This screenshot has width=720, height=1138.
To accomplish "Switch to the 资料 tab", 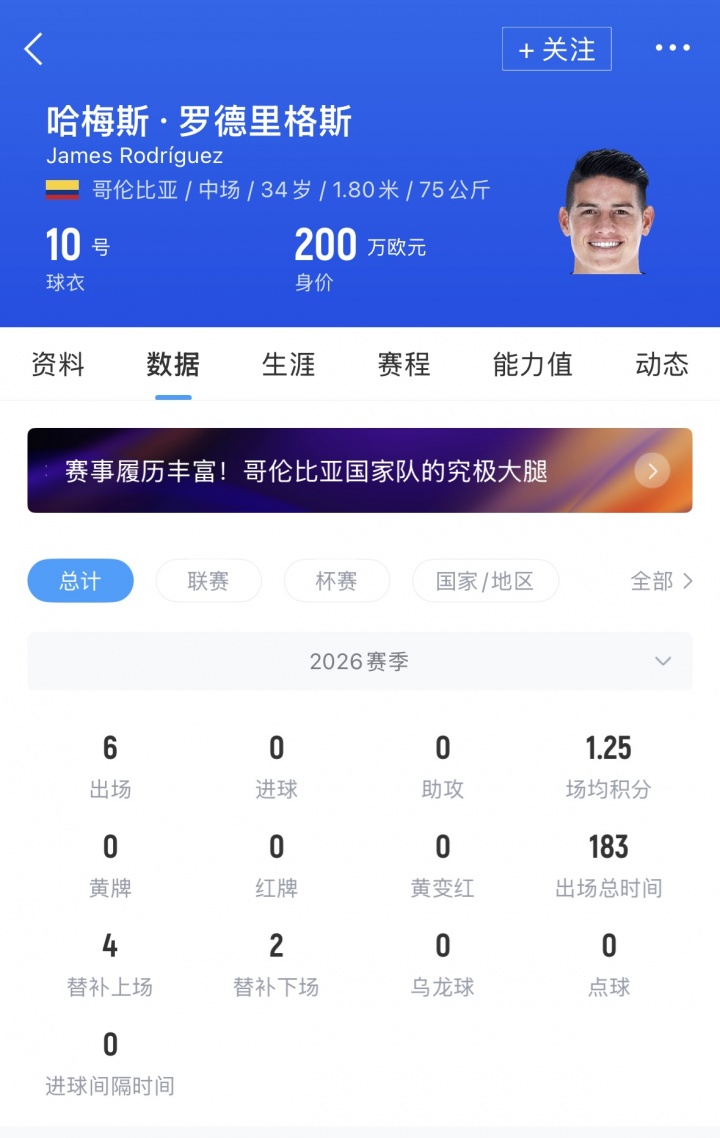I will coord(58,364).
